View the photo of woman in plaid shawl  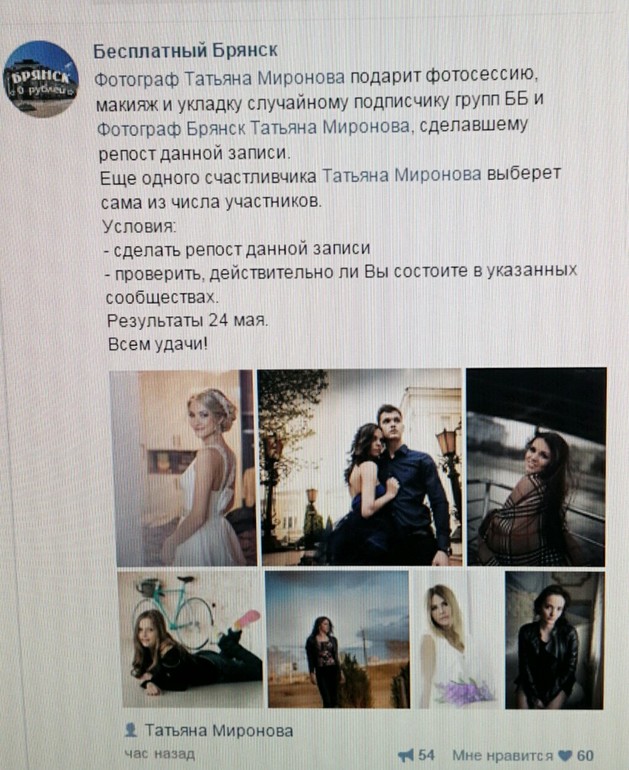coord(536,467)
